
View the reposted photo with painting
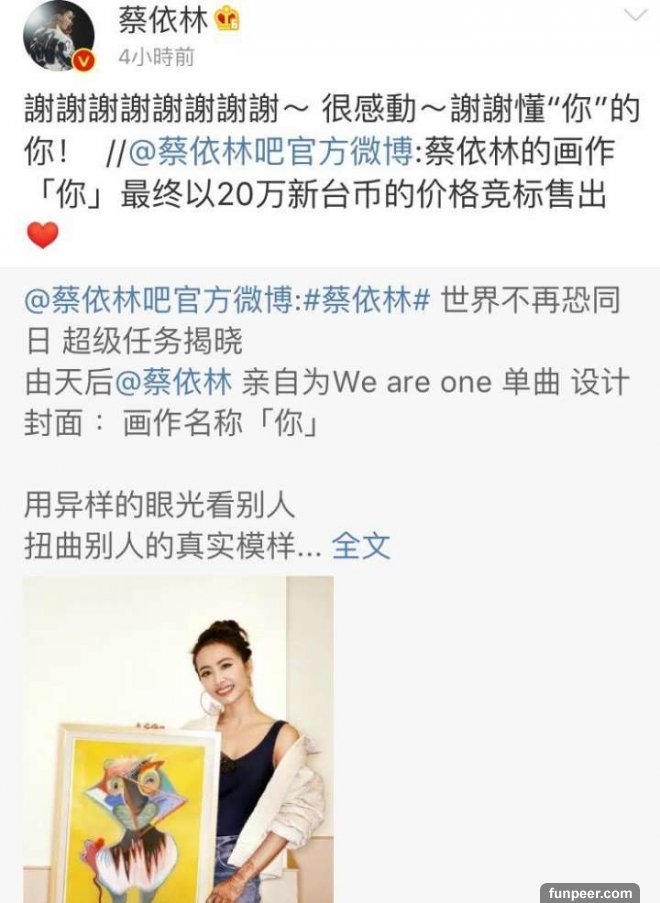tap(178, 738)
